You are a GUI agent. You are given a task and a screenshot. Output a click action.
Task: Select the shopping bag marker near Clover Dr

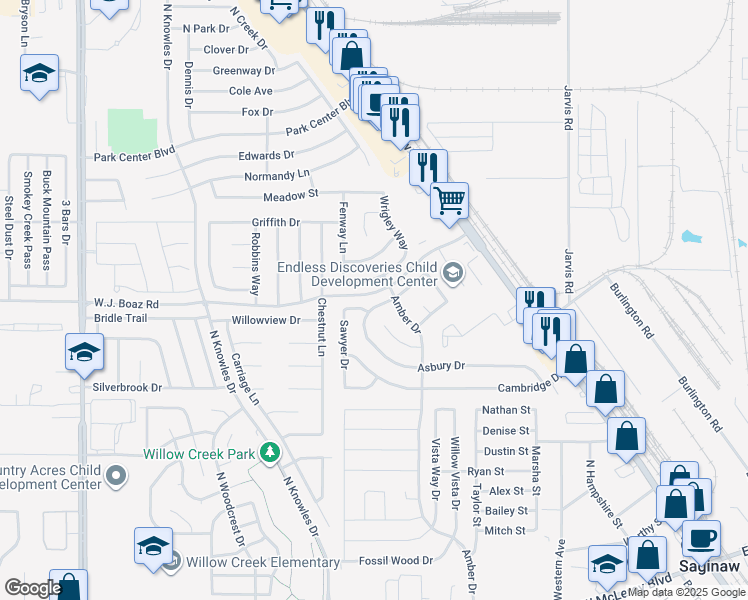coord(350,54)
